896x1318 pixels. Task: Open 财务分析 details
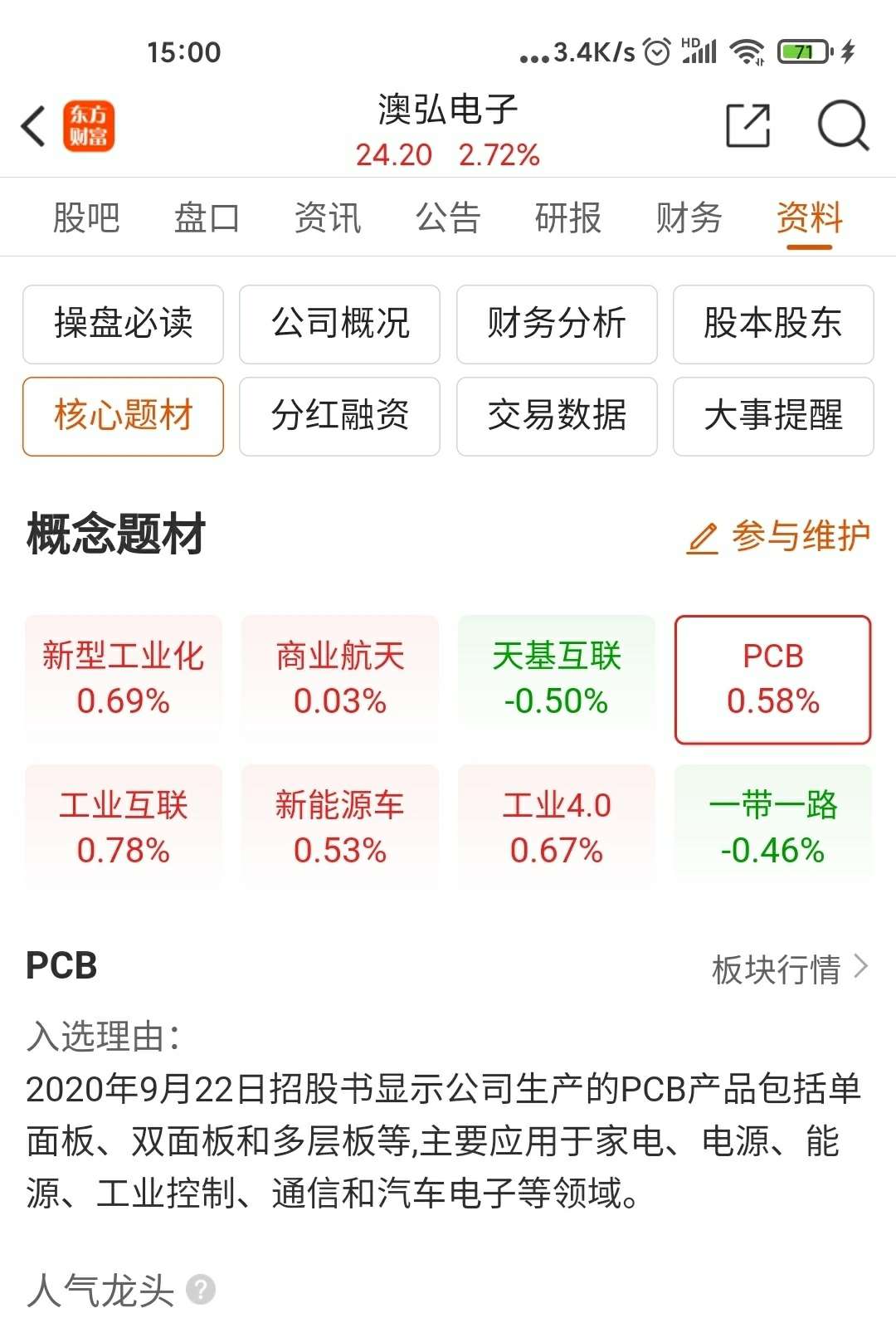(556, 325)
